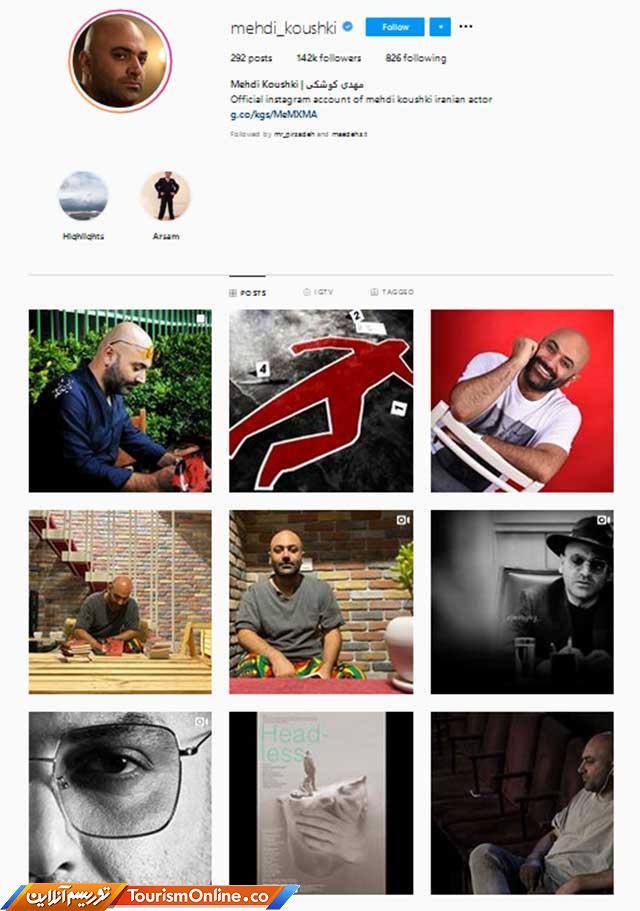Open the Headless poster post
This screenshot has height=911, width=640.
coord(321,802)
